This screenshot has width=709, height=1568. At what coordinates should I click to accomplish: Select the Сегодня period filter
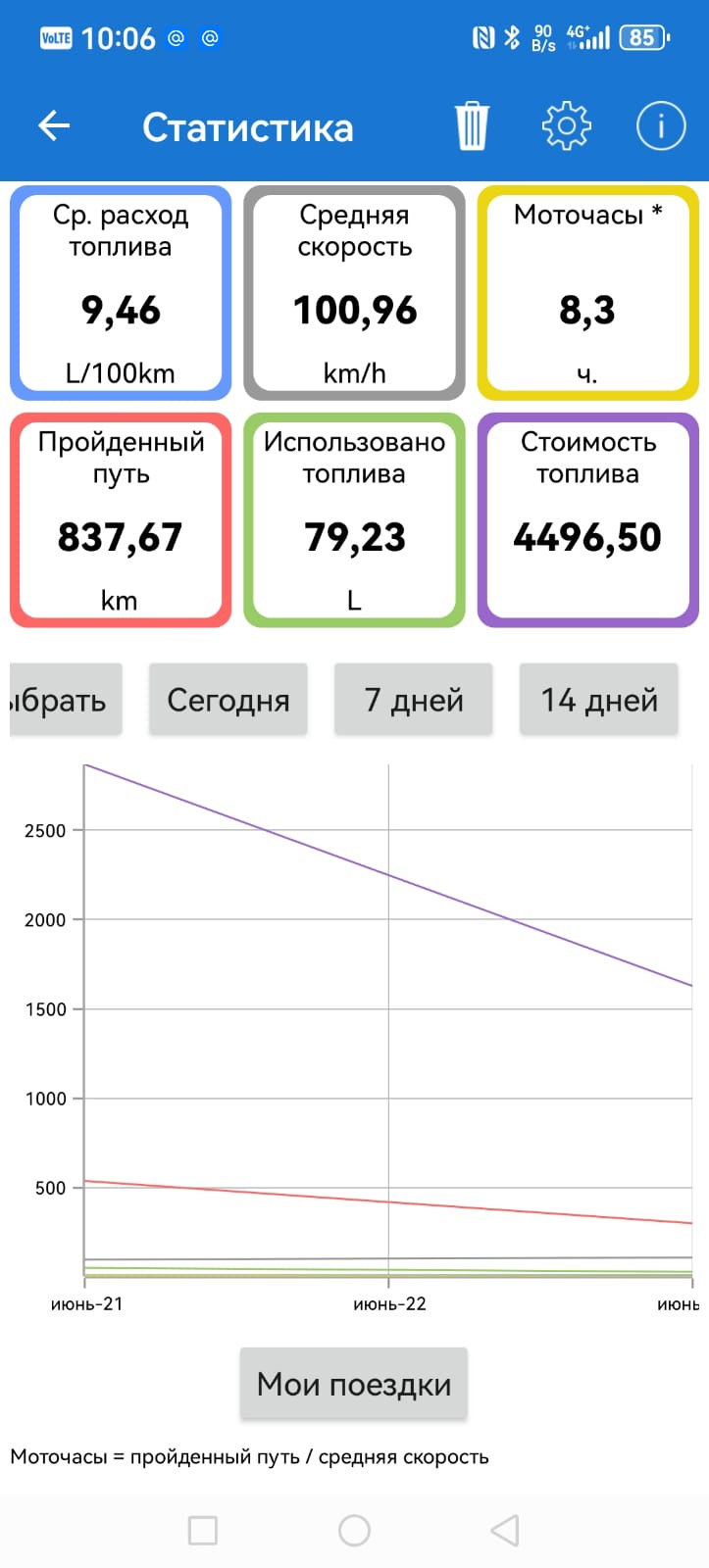click(x=228, y=700)
